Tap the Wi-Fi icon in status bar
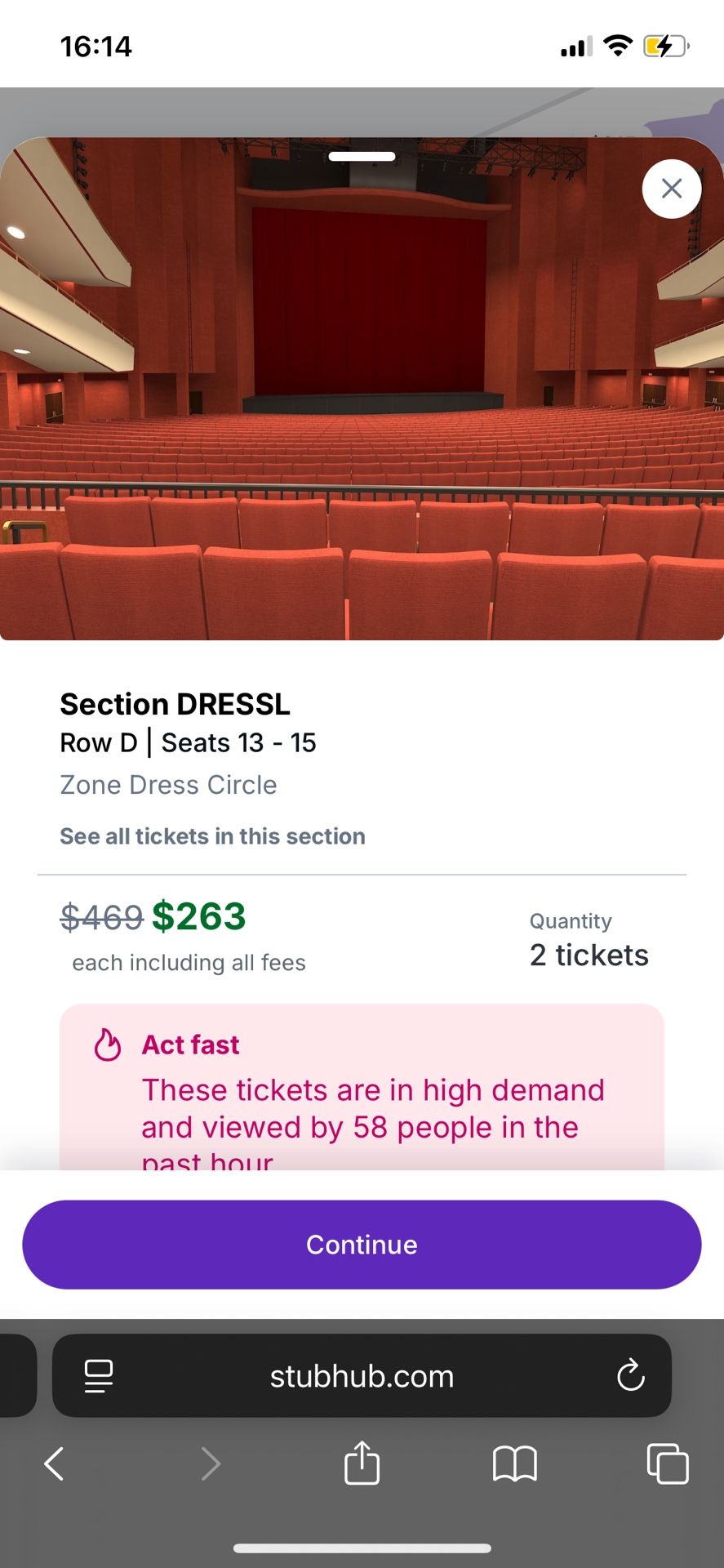 [x=618, y=47]
